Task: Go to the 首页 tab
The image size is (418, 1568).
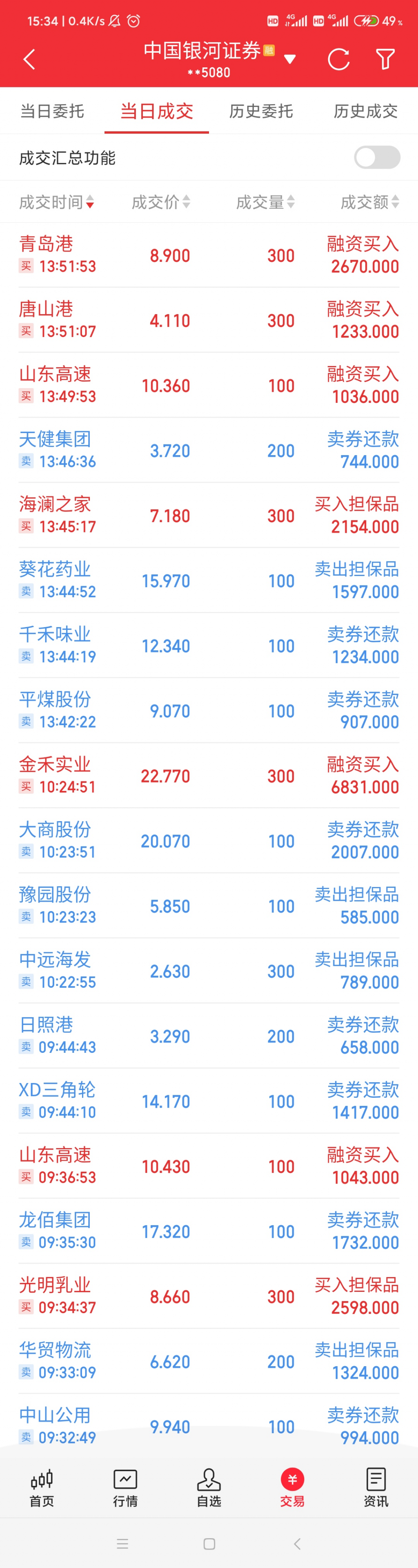Action: (41, 1487)
